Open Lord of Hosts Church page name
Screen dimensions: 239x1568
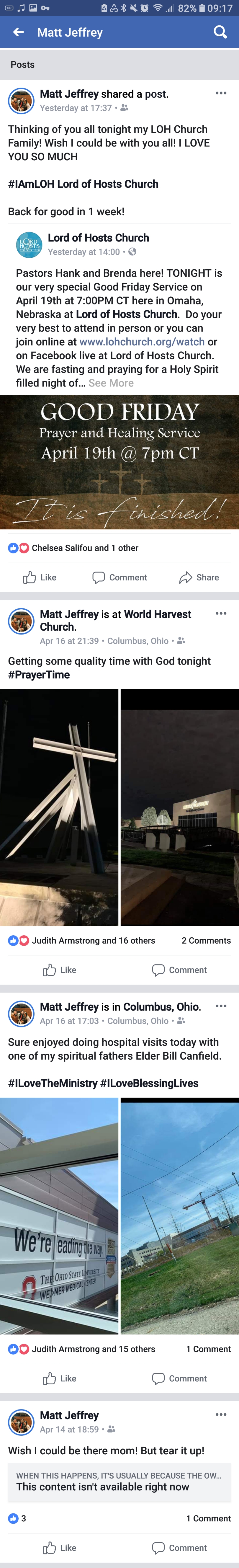[x=98, y=237]
